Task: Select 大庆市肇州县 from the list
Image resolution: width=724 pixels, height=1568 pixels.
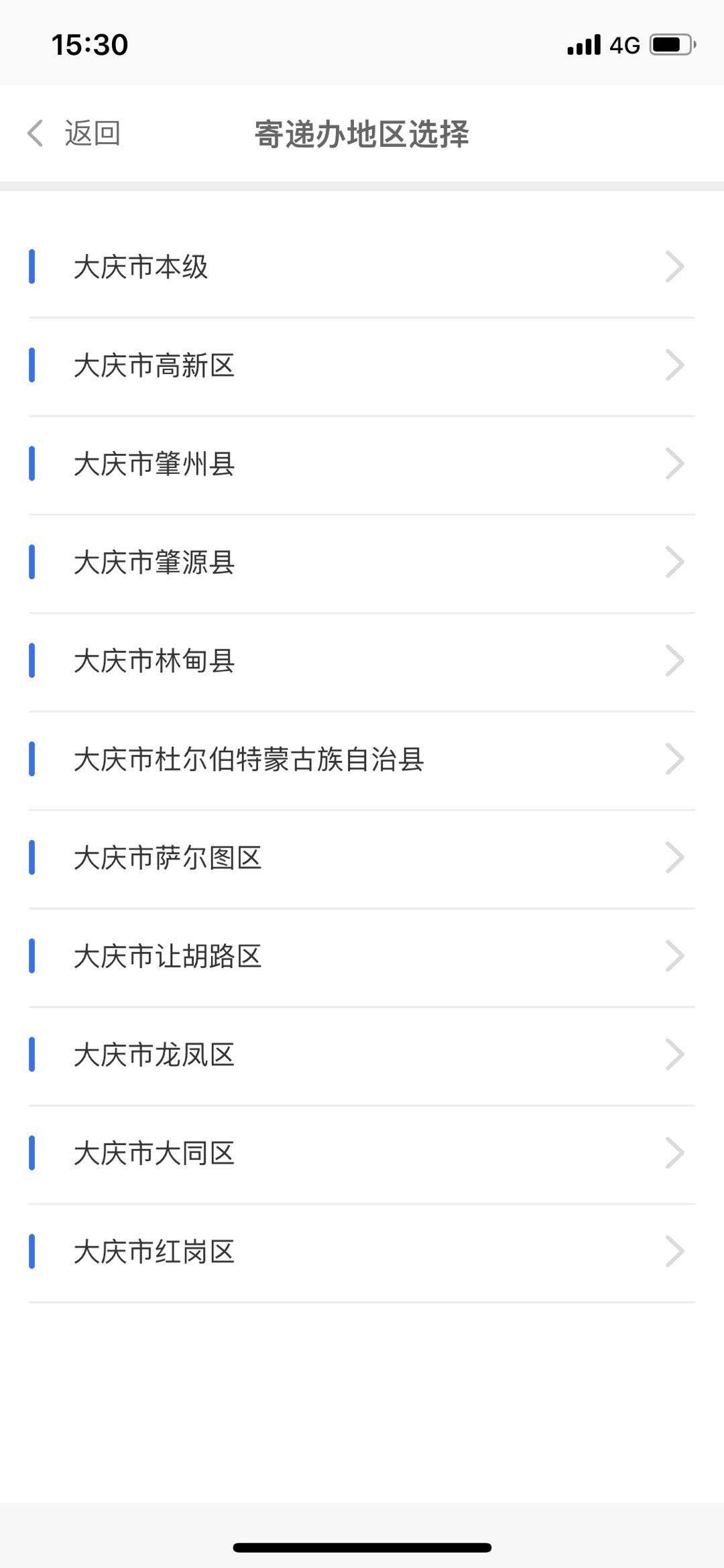Action: (x=156, y=463)
